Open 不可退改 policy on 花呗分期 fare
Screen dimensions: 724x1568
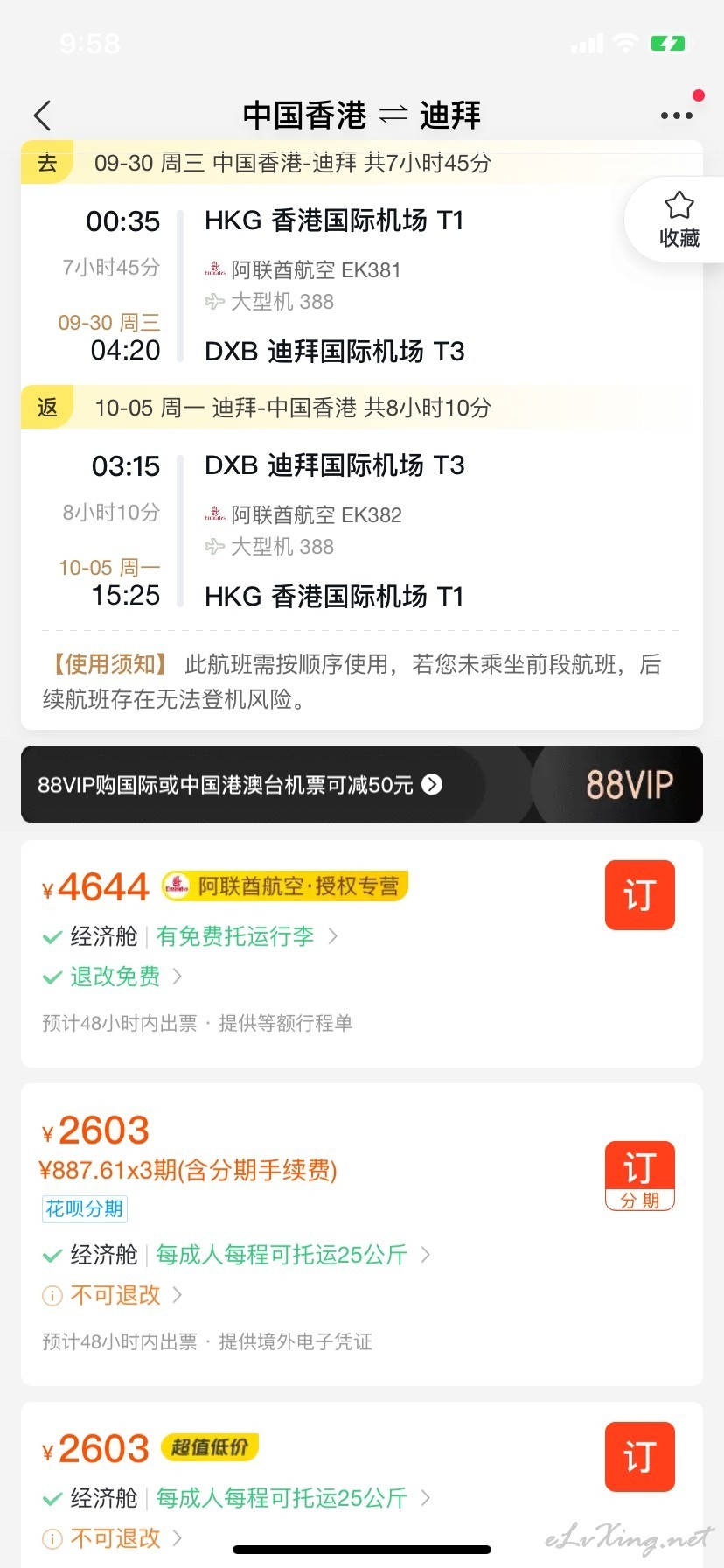point(126,1295)
